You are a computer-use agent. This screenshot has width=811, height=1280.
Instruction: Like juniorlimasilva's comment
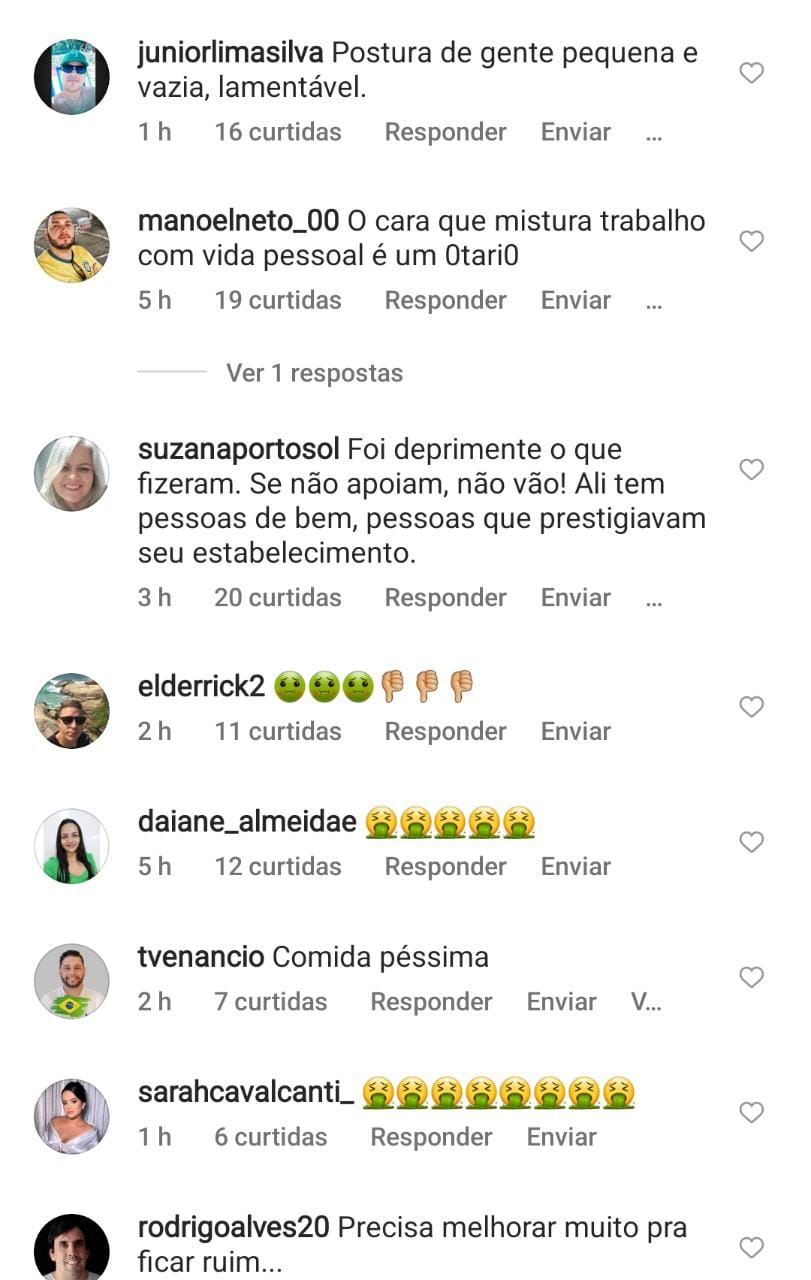[x=751, y=73]
